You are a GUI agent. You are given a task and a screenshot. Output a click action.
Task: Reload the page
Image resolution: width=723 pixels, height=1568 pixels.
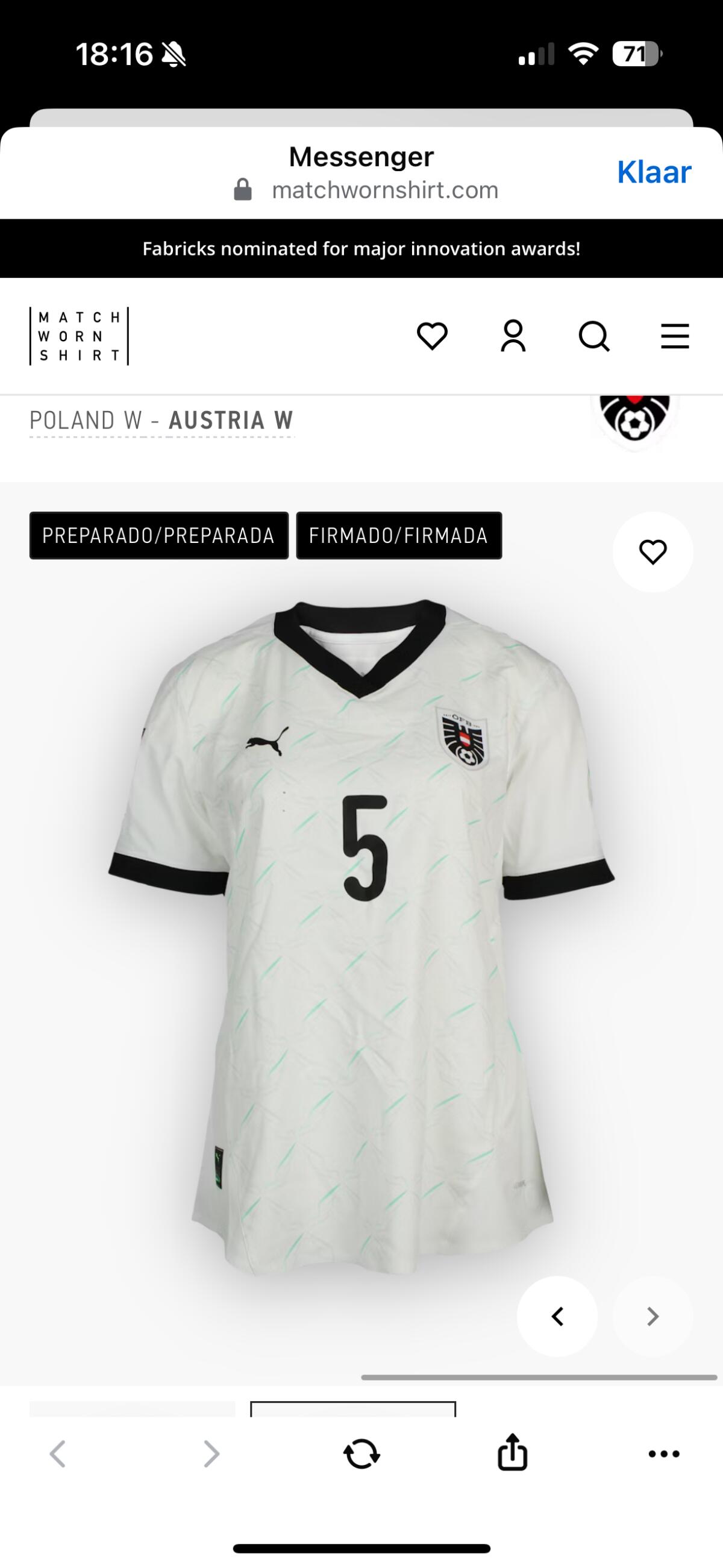coord(361,1454)
